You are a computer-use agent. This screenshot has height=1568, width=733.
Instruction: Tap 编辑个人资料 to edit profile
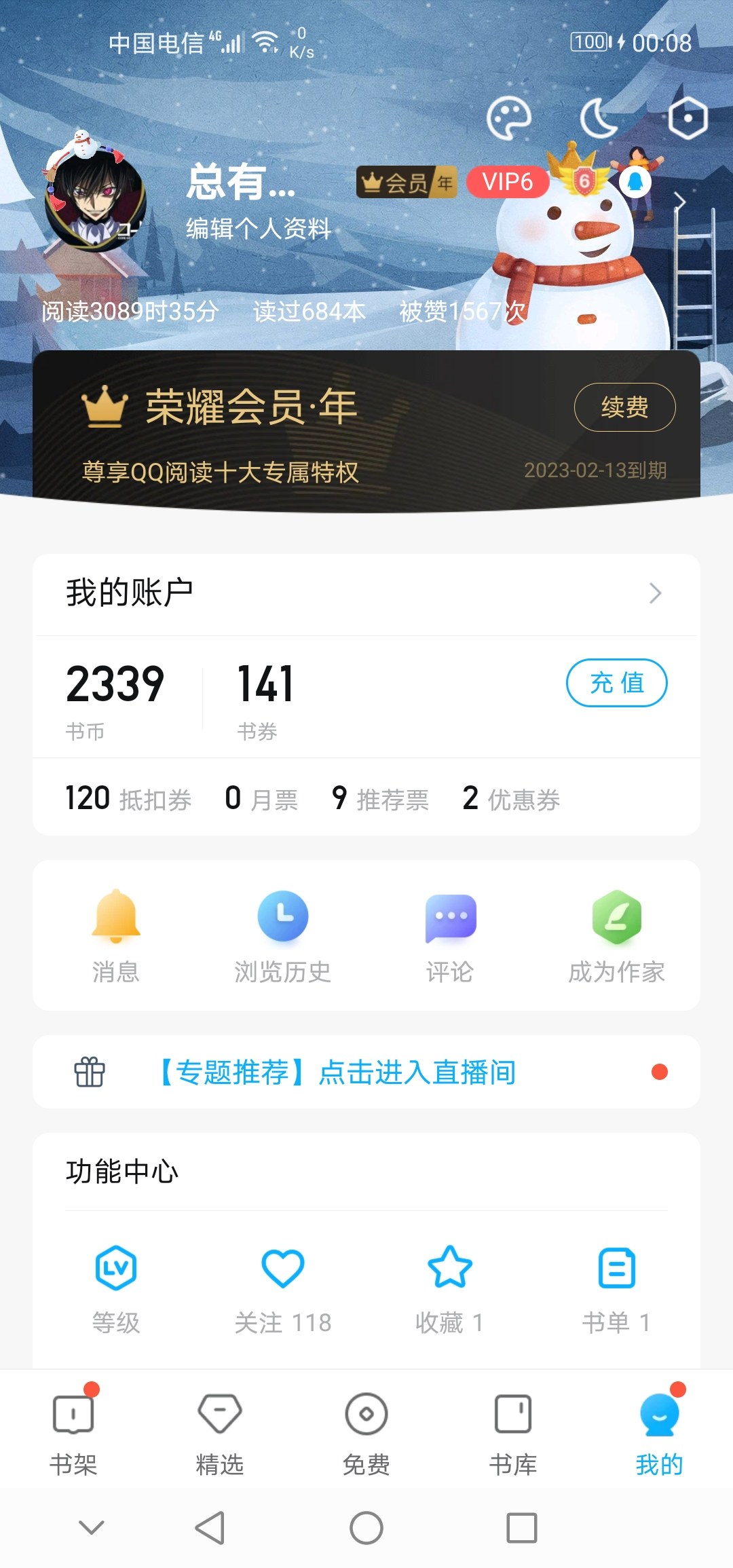pos(259,229)
